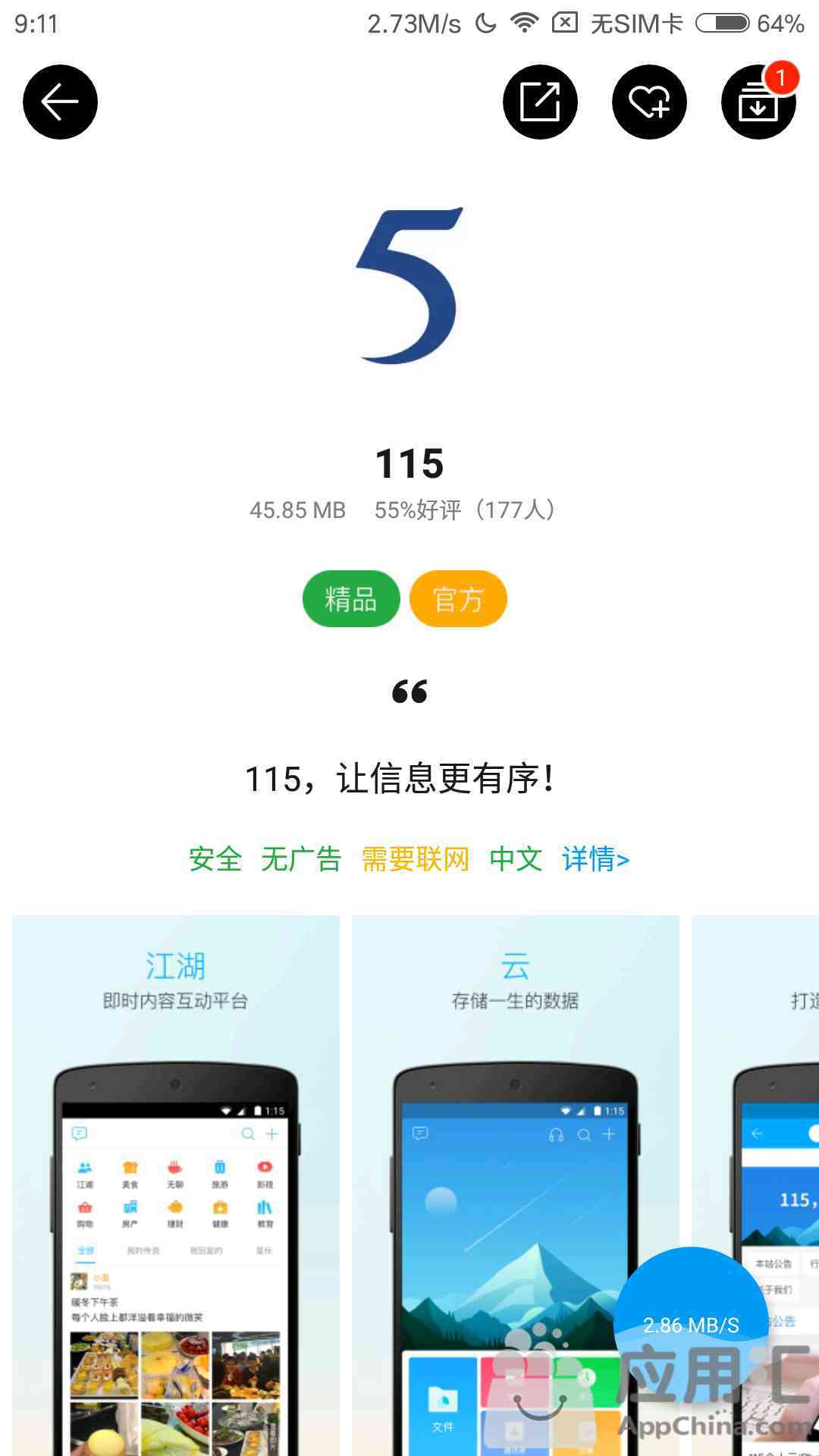
Task: Share this app with the share icon
Action: click(x=540, y=102)
